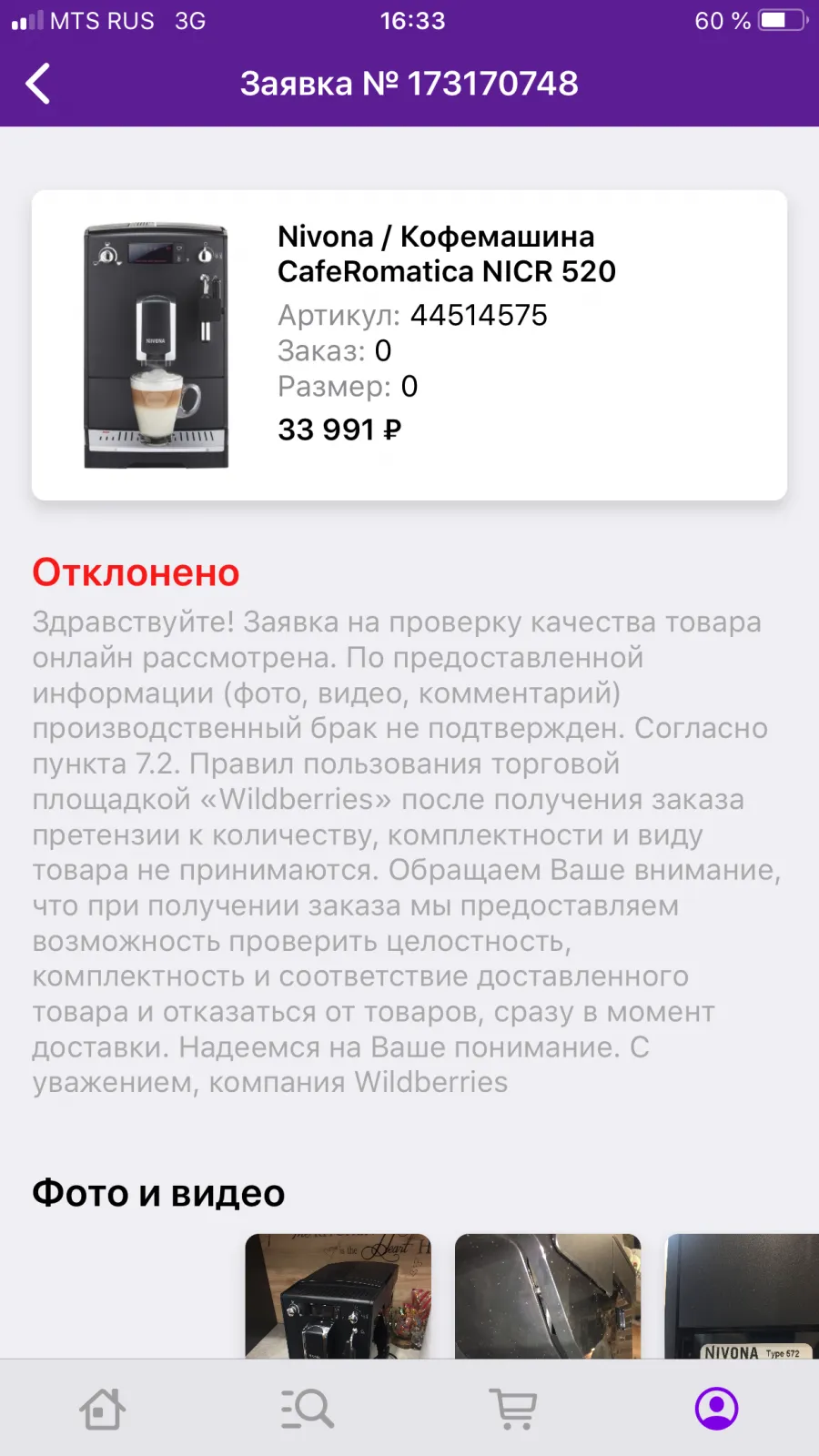This screenshot has height=1456, width=819.
Task: Open the Nivona CafeRomatica NICR 520 product card
Action: [x=409, y=345]
